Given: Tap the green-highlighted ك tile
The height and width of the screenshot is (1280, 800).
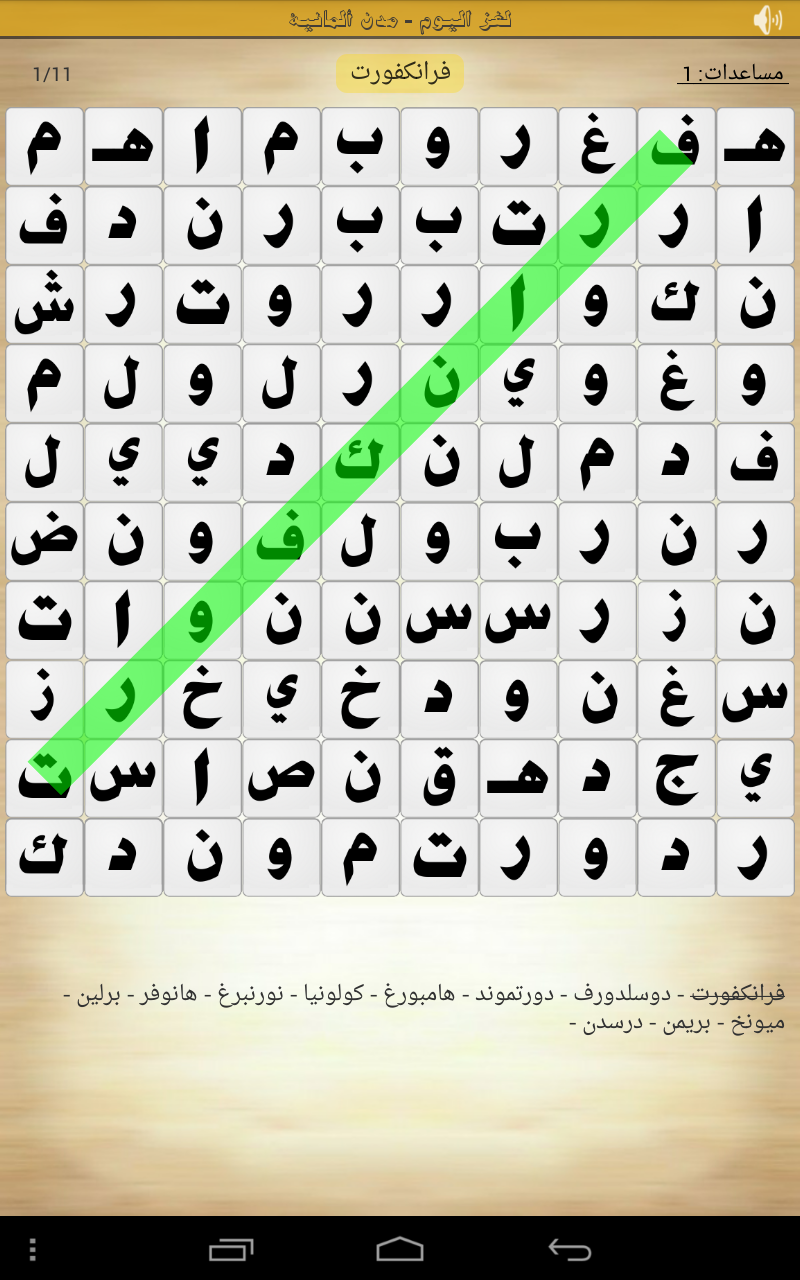Looking at the screenshot, I should (360, 462).
